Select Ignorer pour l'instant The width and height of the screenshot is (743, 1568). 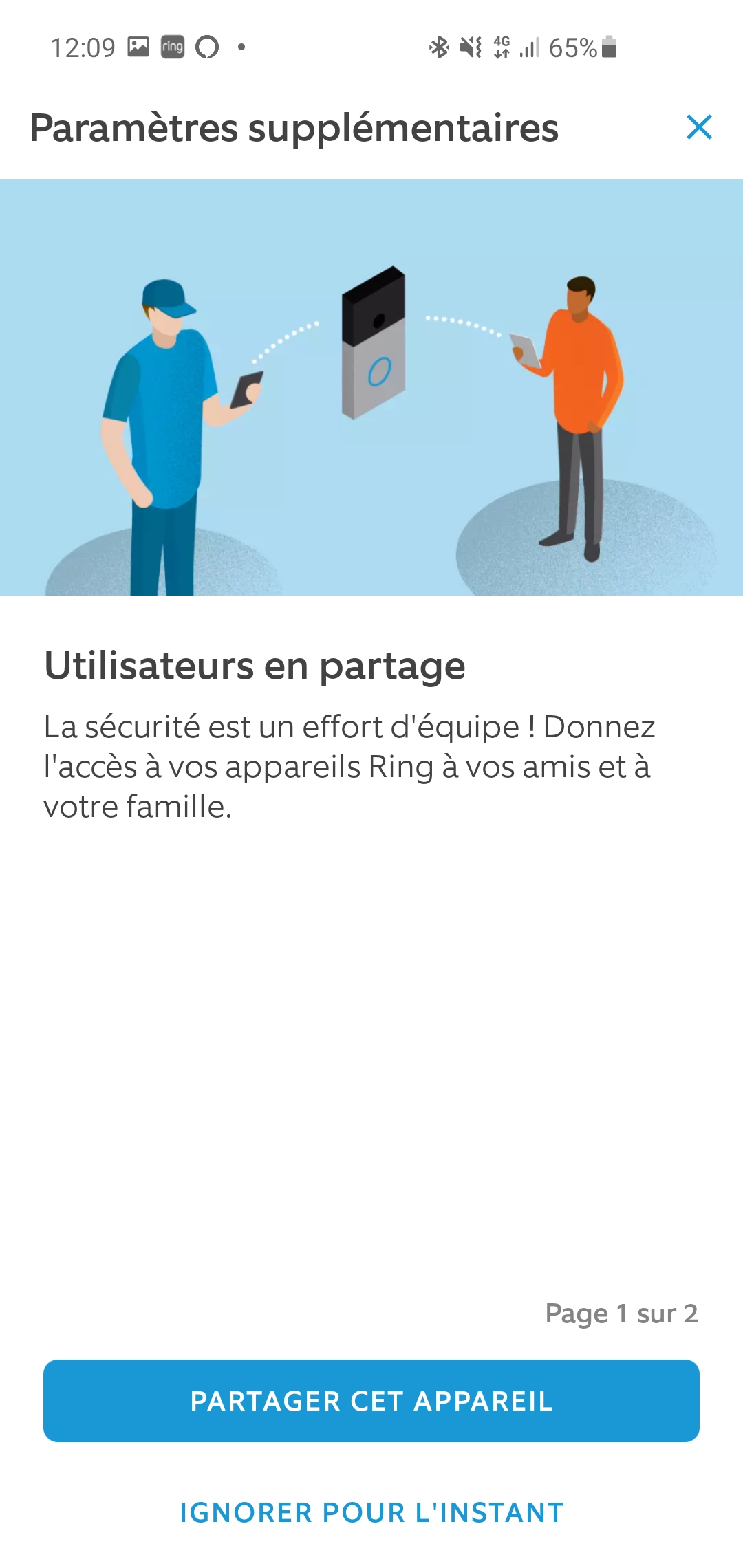[371, 1512]
